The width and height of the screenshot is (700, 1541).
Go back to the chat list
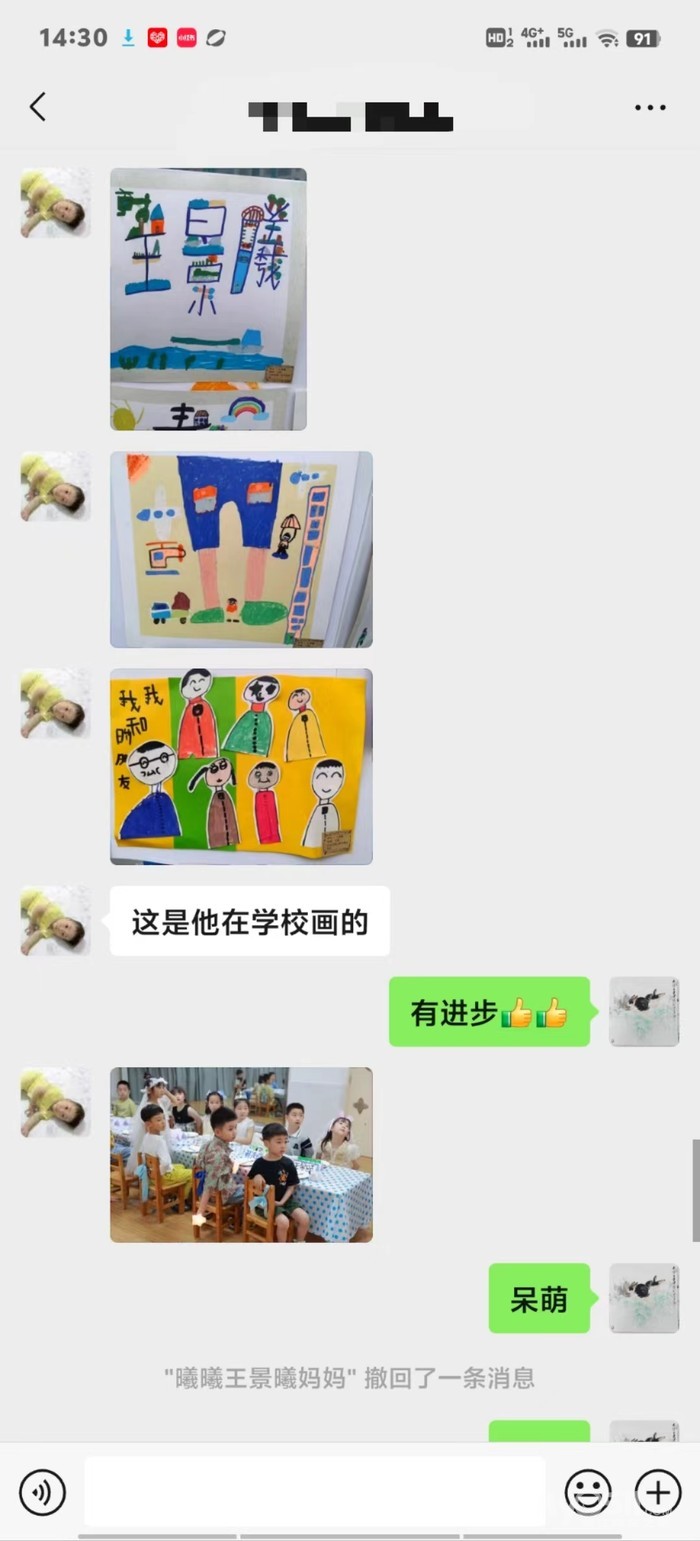(x=38, y=107)
